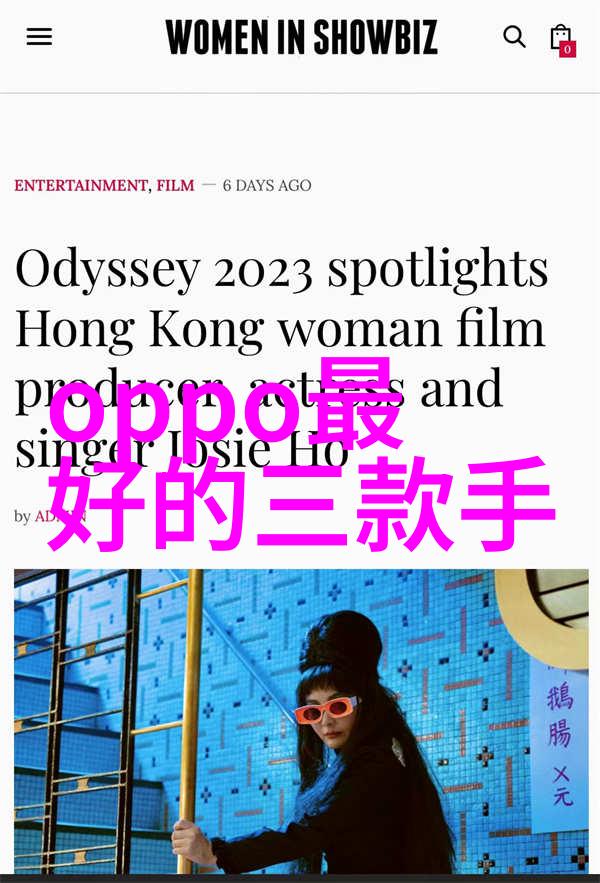Image resolution: width=600 pixels, height=883 pixels.
Task: Open the Entertainment category
Action: point(81,185)
